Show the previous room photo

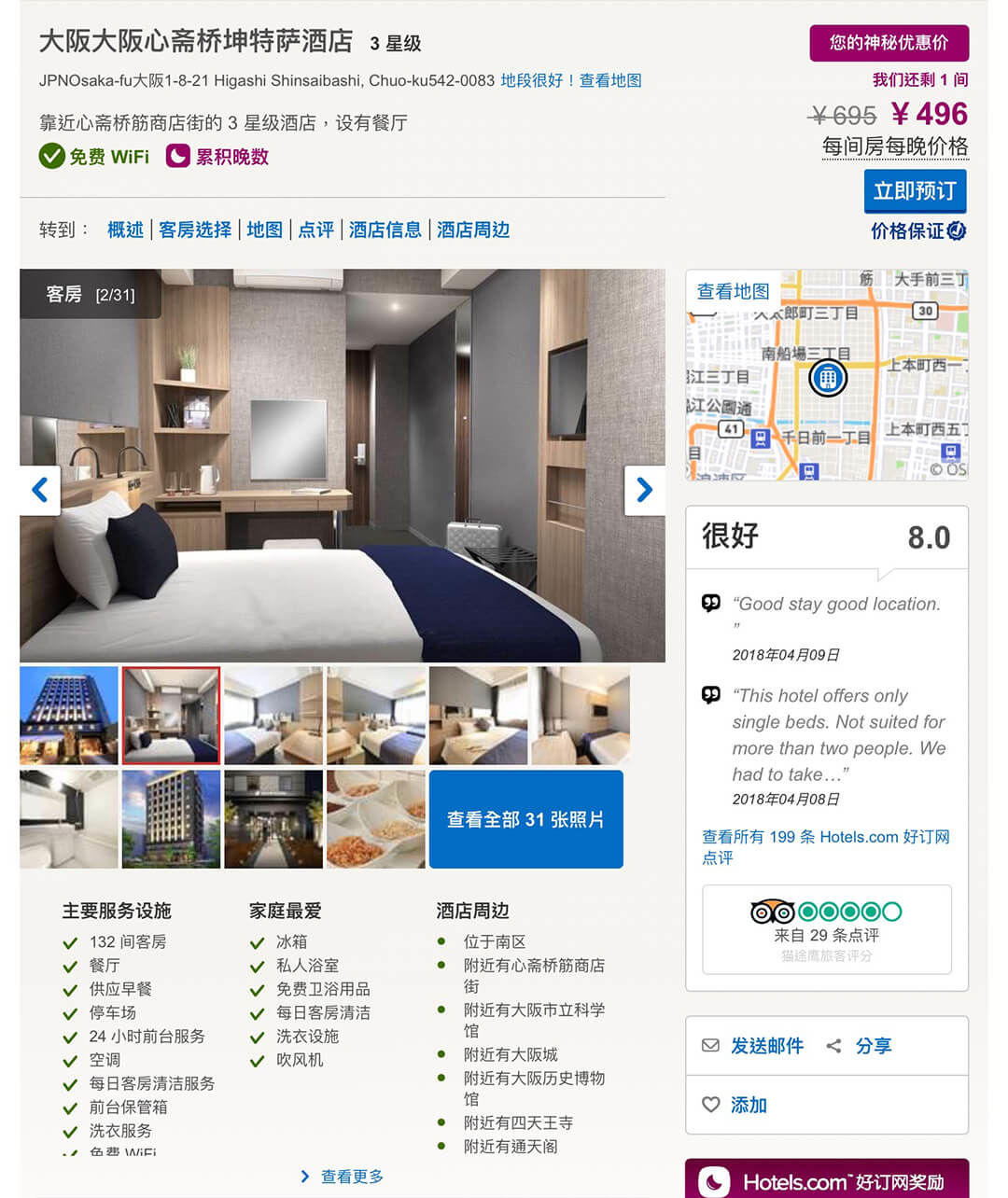[x=40, y=490]
